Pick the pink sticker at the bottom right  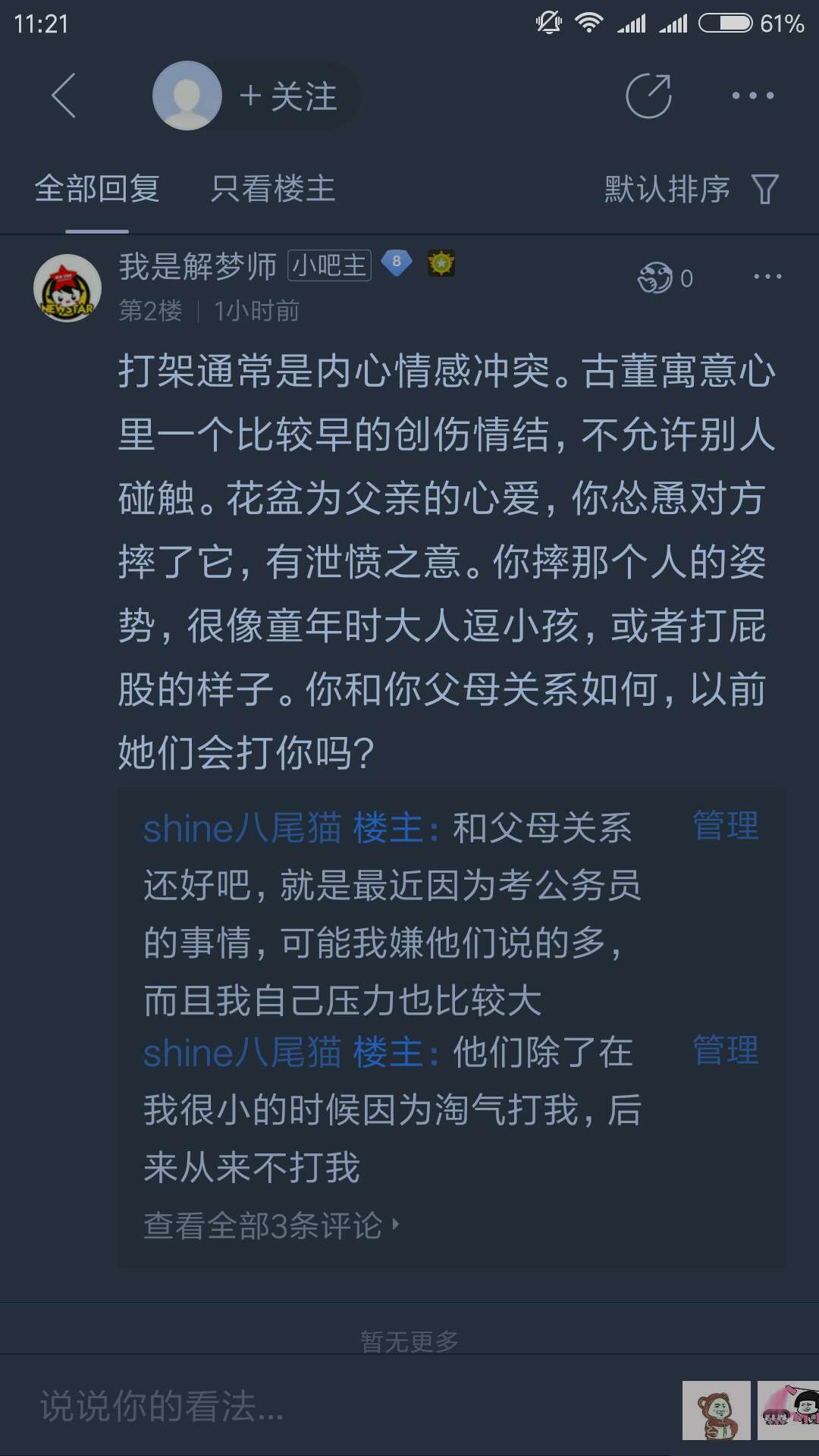789,1410
